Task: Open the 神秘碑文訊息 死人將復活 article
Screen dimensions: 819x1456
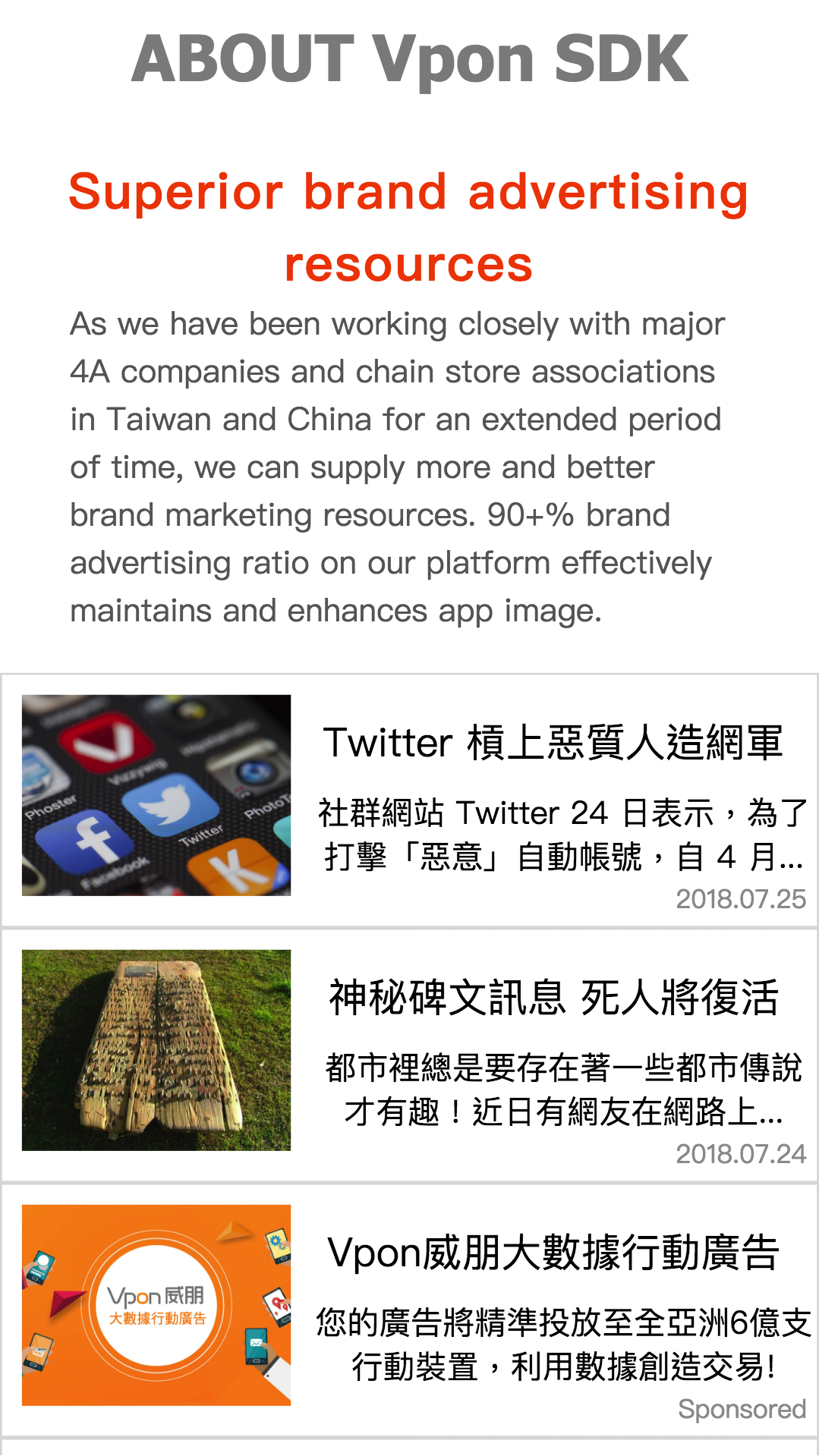Action: (x=409, y=1055)
